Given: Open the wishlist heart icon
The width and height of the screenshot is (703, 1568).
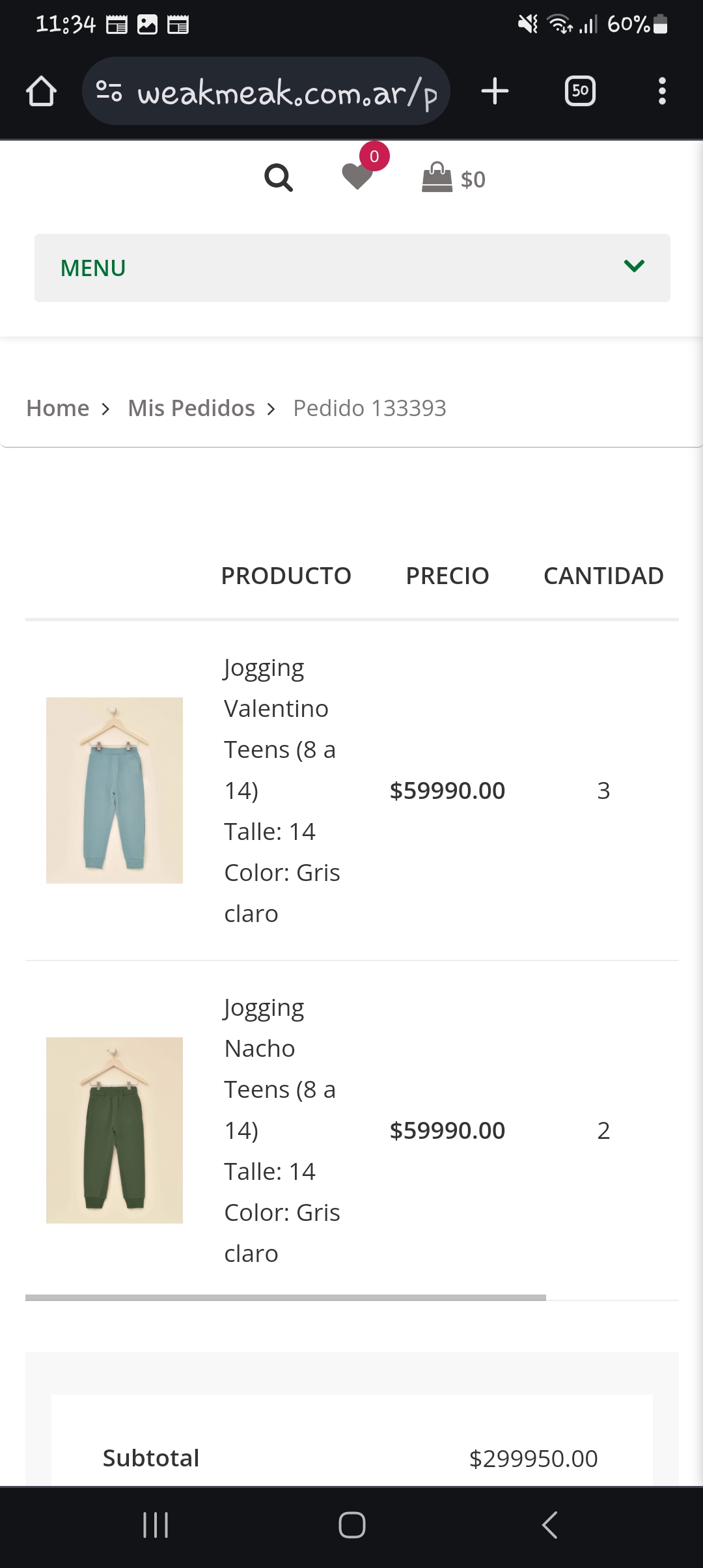Looking at the screenshot, I should pyautogui.click(x=358, y=176).
